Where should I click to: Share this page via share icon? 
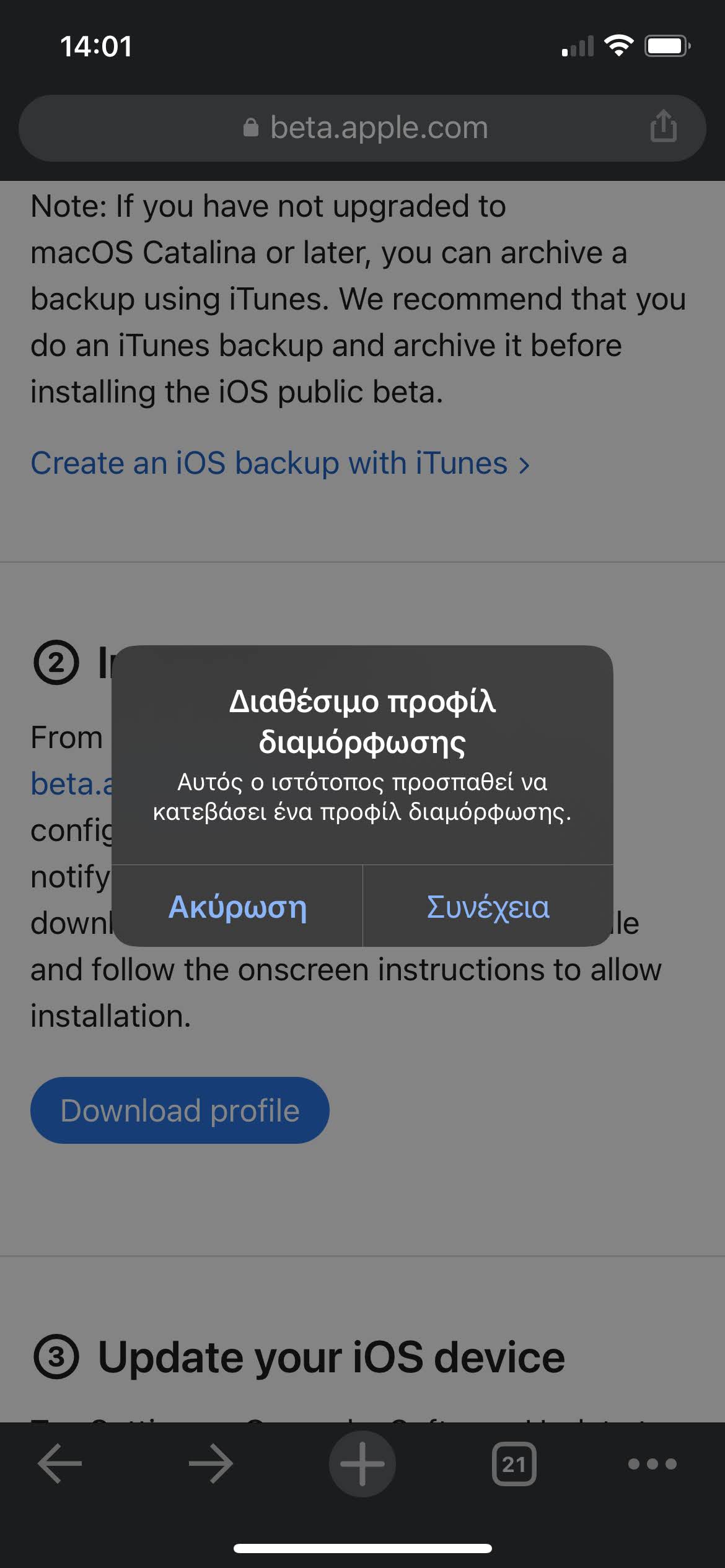click(x=663, y=126)
